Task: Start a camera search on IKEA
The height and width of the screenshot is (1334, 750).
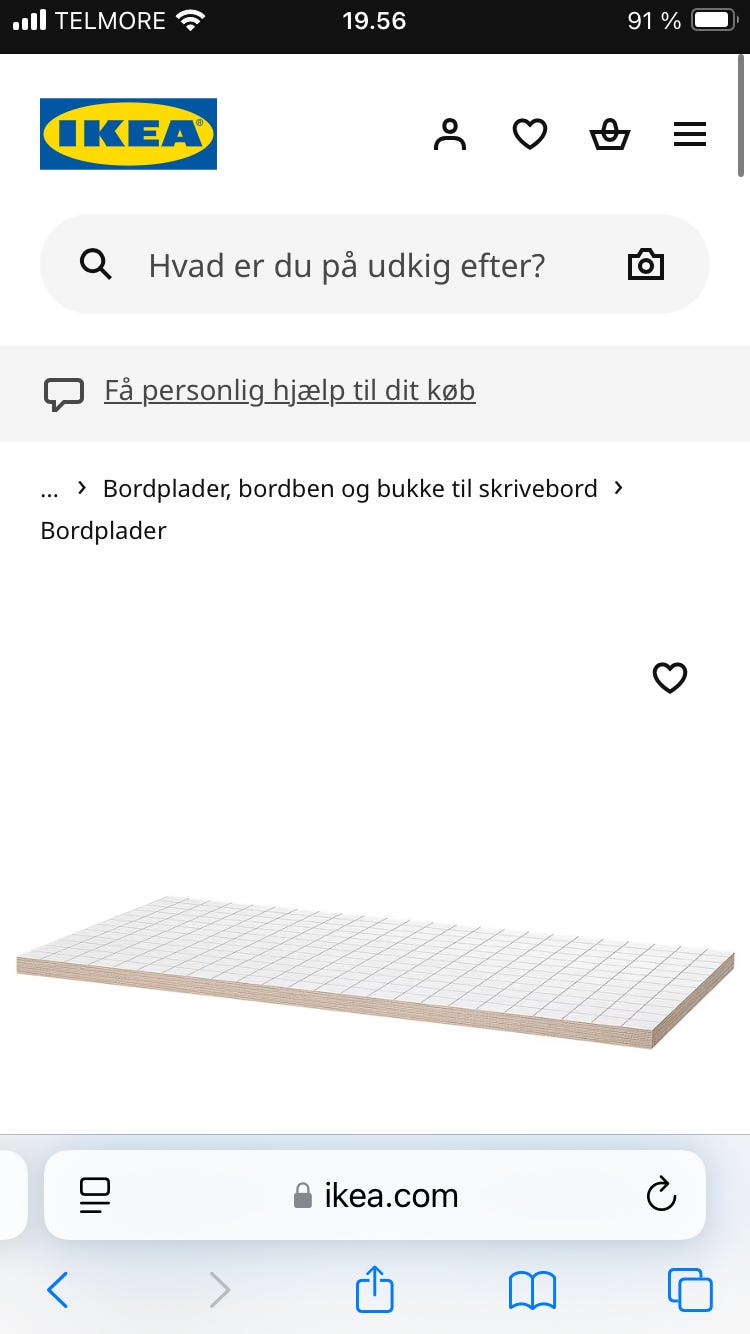Action: pos(645,264)
